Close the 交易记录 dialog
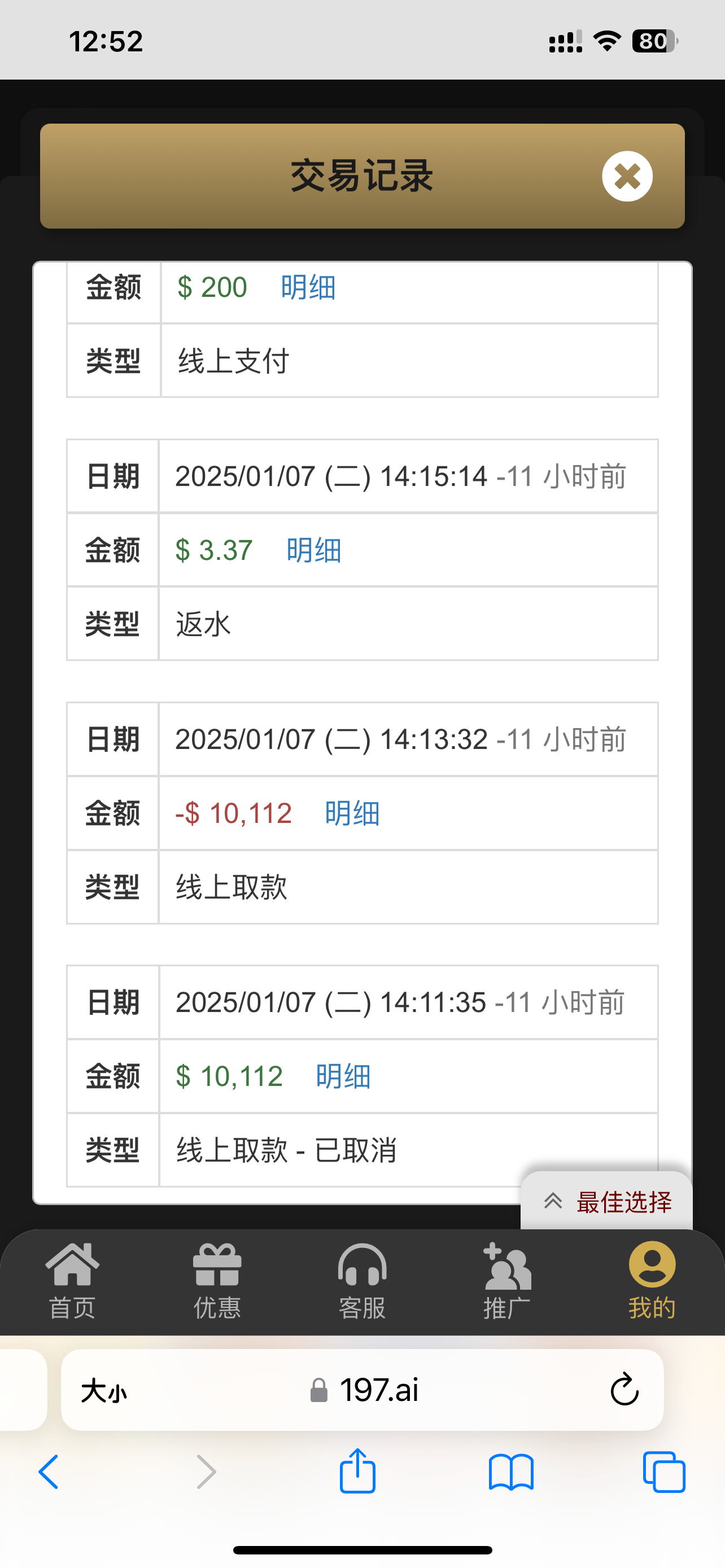The height and width of the screenshot is (1568, 725). tap(627, 176)
